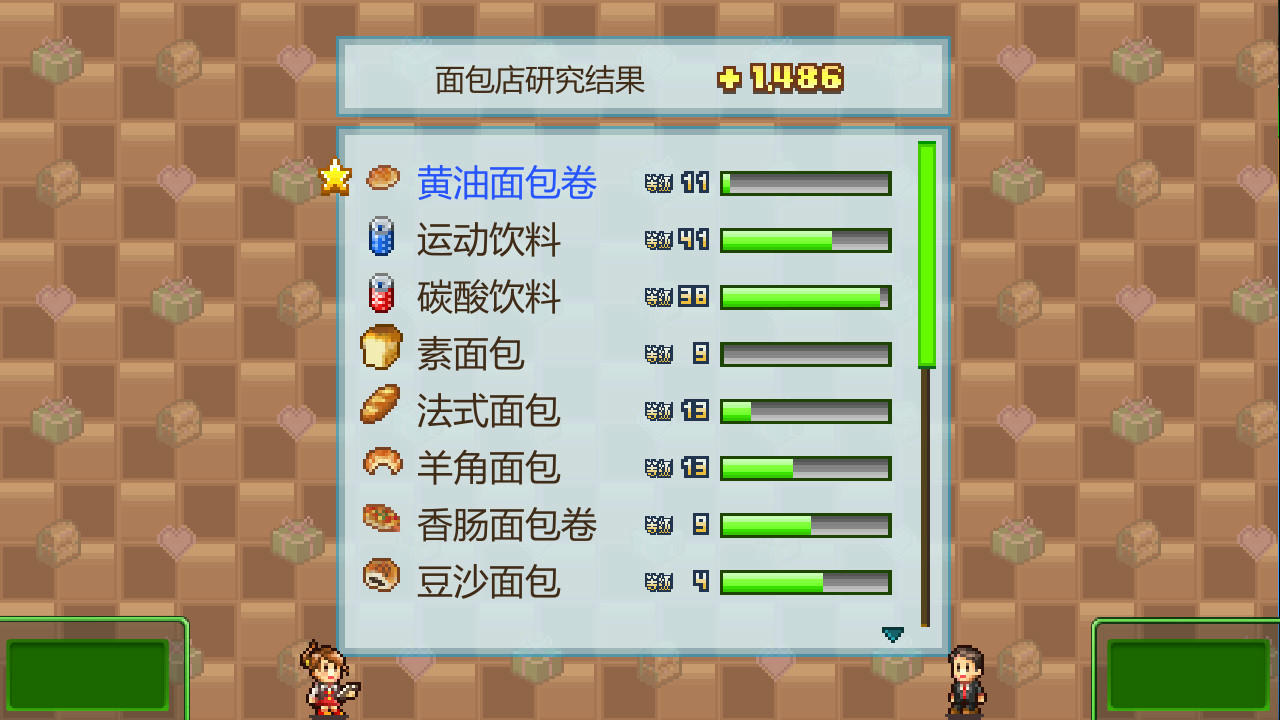The height and width of the screenshot is (720, 1280).
Task: Select the 香肠面包卷 item
Action: coord(506,525)
